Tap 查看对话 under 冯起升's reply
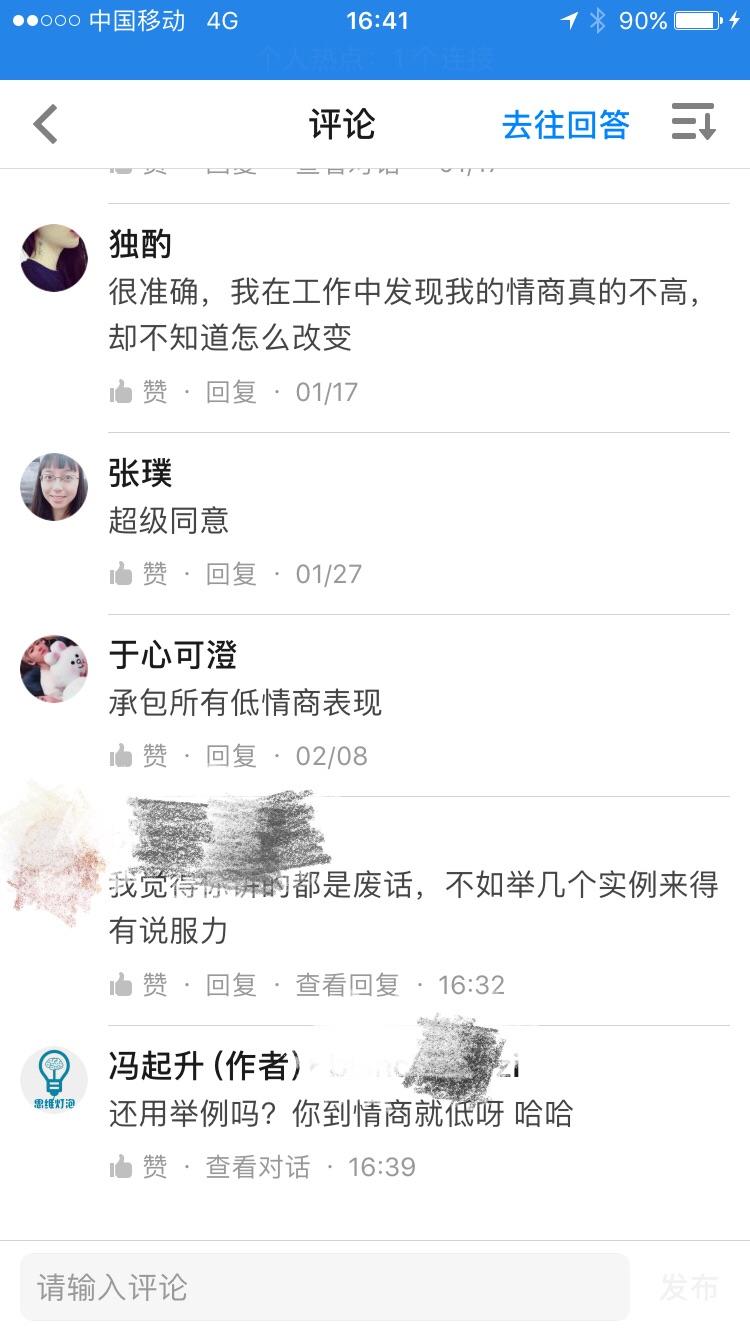This screenshot has height=1334, width=750. (x=258, y=1167)
